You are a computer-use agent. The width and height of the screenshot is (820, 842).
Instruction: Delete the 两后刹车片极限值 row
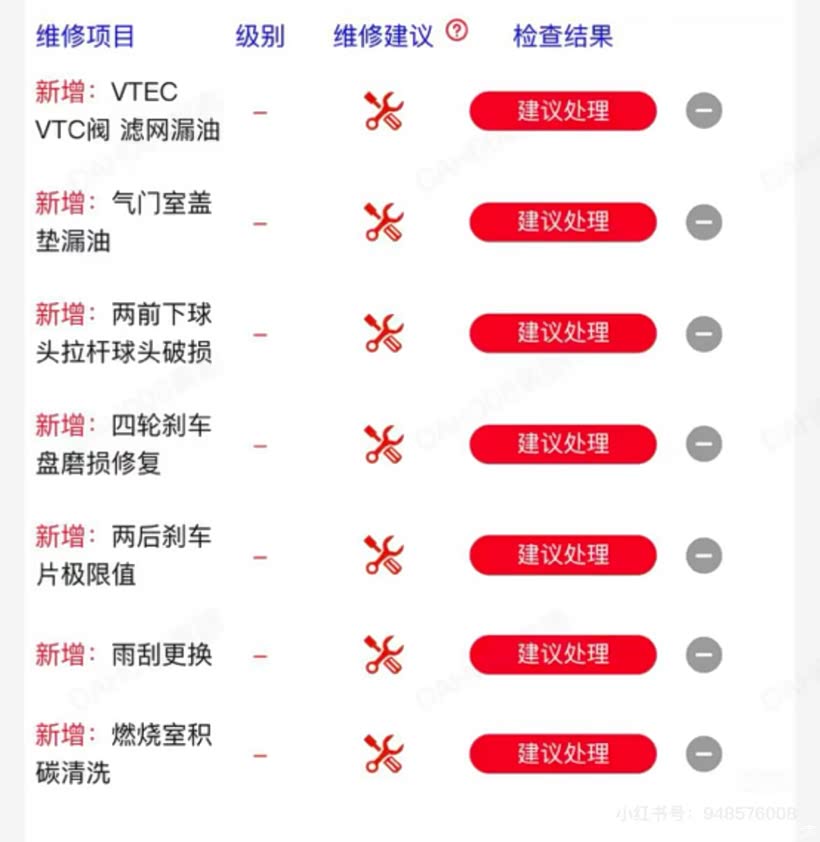704,555
